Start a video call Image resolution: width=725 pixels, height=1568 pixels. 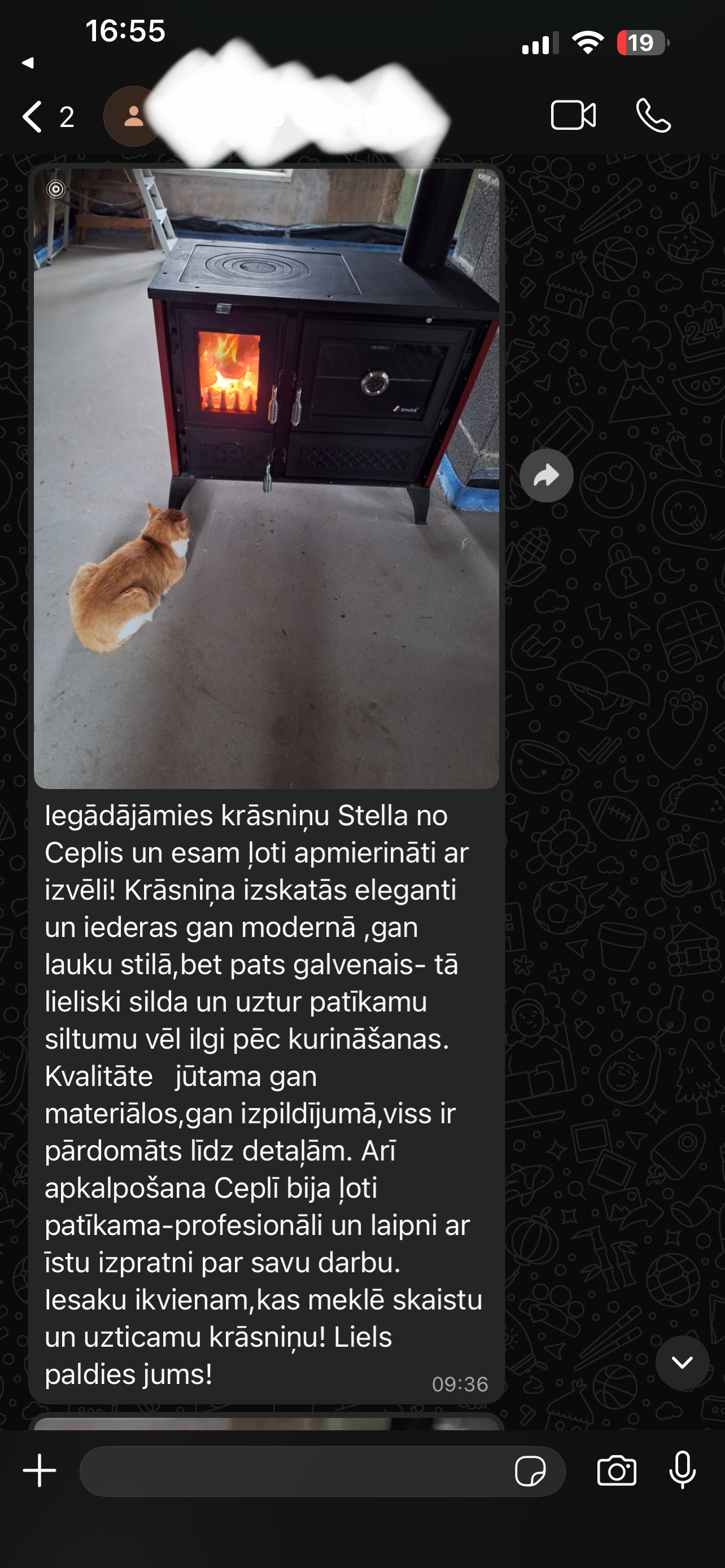coord(573,116)
